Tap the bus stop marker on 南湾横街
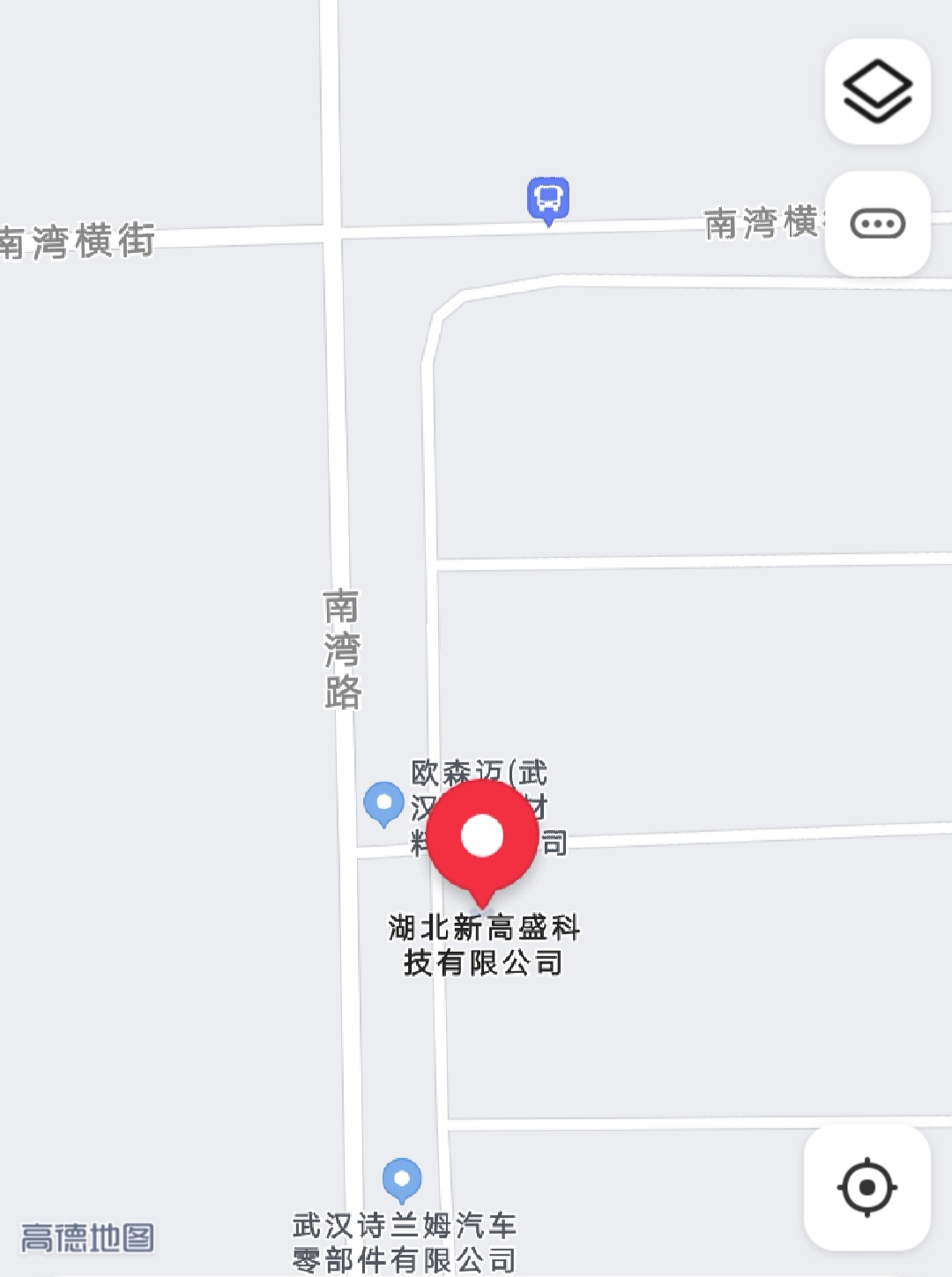952x1277 pixels. tap(548, 199)
